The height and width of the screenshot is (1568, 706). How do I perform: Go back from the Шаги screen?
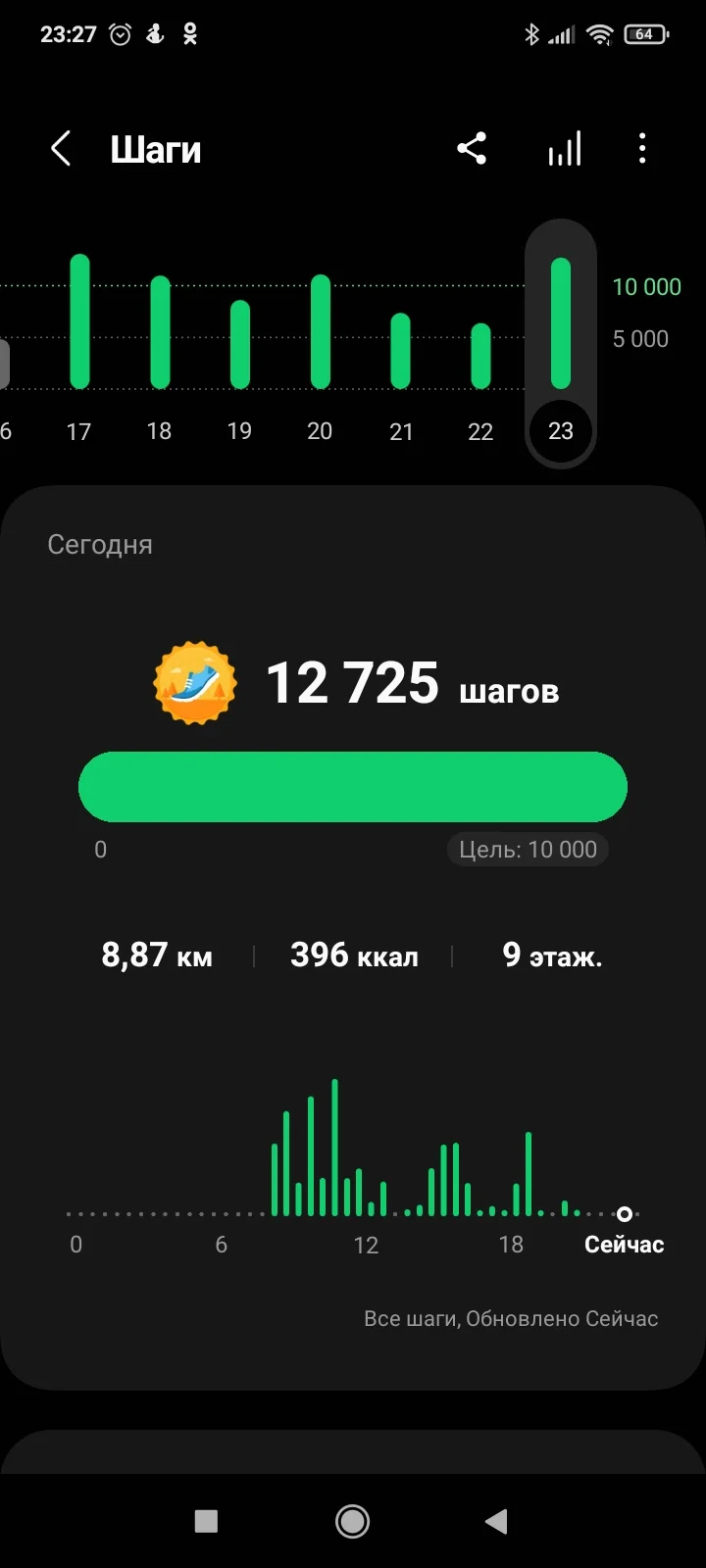(x=61, y=150)
